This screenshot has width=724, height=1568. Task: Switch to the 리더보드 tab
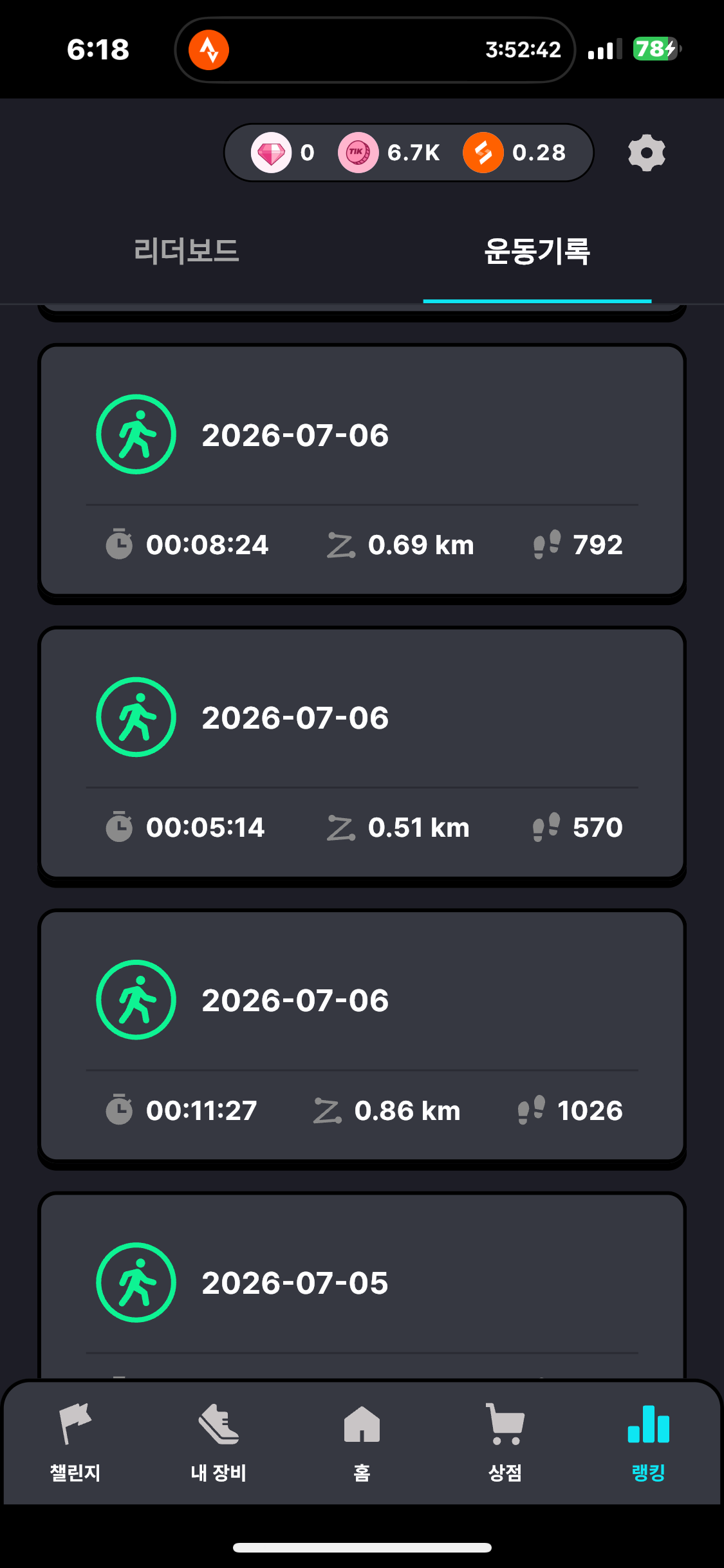[186, 251]
